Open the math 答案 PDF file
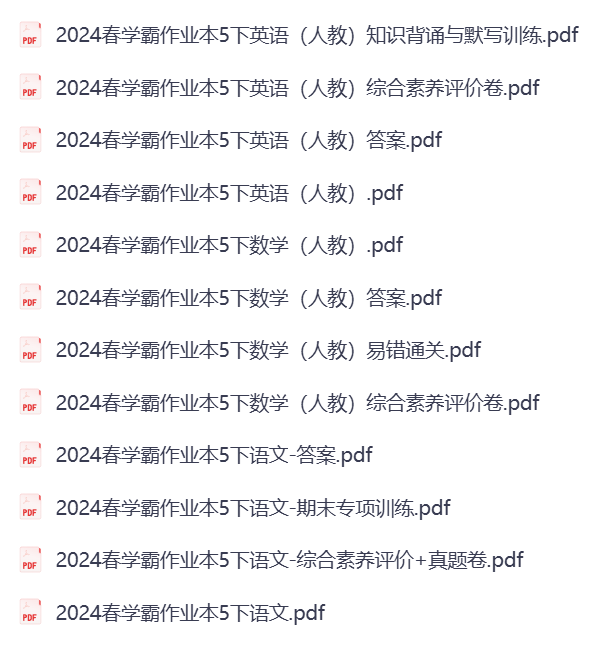This screenshot has width=609, height=648. [248, 298]
